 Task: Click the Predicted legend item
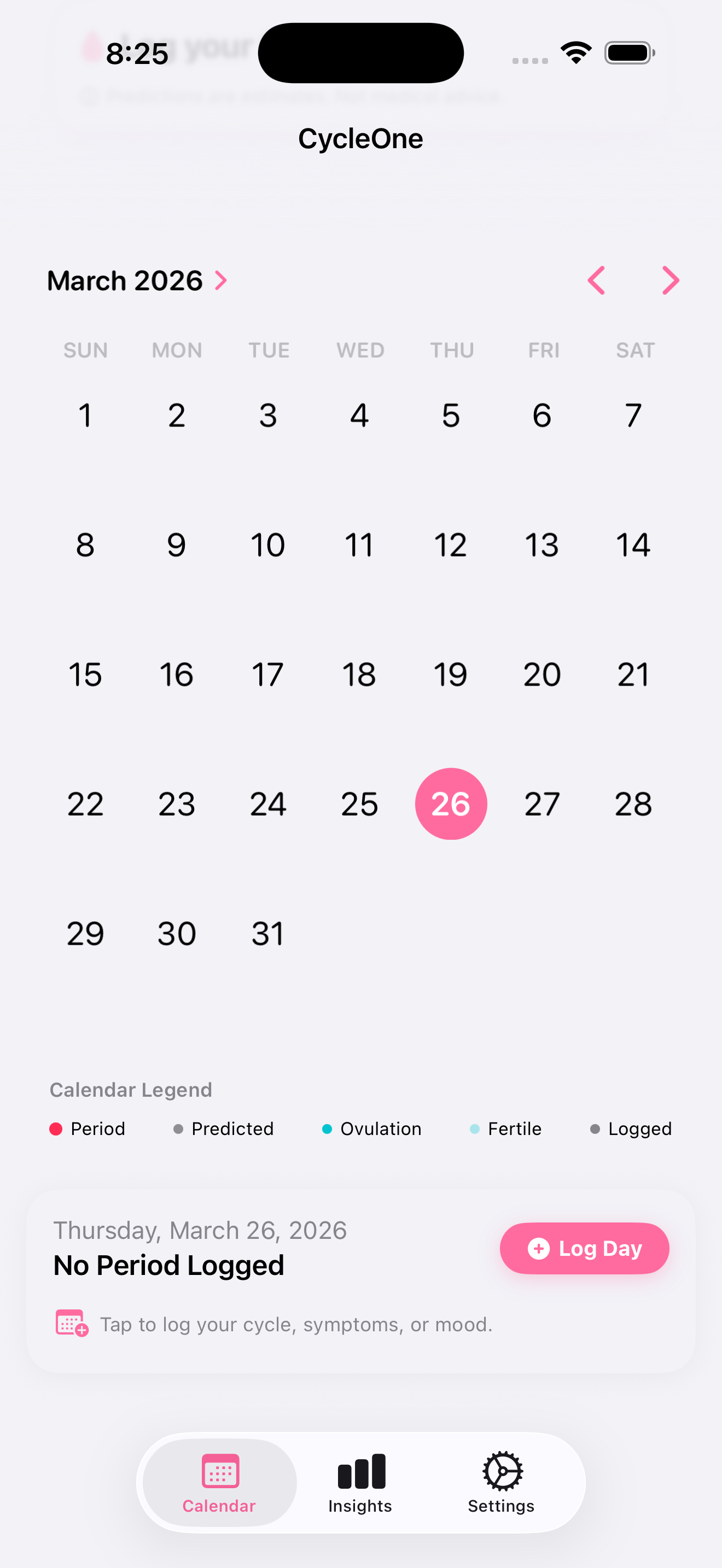point(223,1128)
